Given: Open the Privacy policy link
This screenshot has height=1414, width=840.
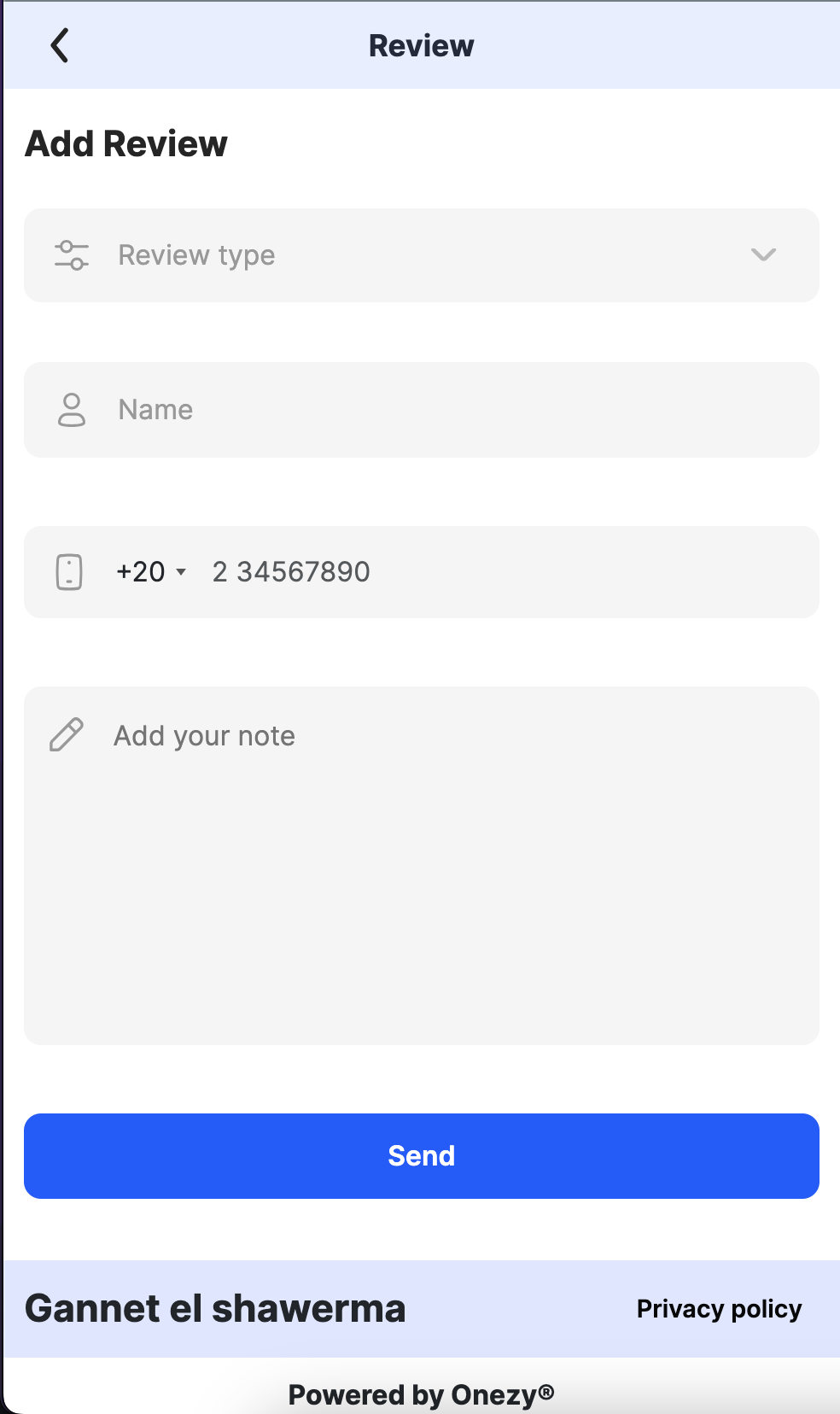Looking at the screenshot, I should pos(719,1309).
